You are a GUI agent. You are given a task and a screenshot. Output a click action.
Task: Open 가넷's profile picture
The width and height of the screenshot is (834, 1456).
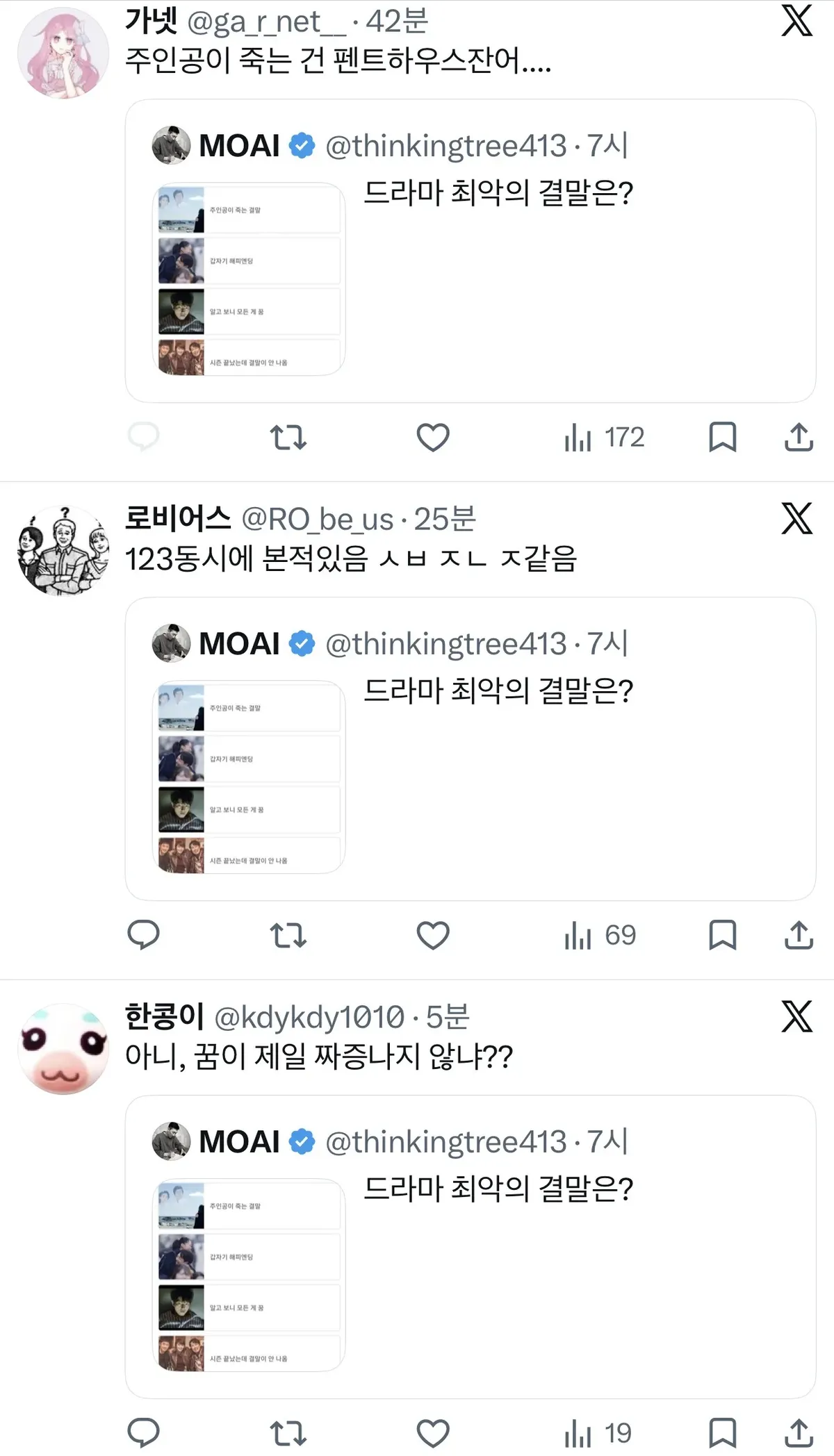[x=63, y=53]
